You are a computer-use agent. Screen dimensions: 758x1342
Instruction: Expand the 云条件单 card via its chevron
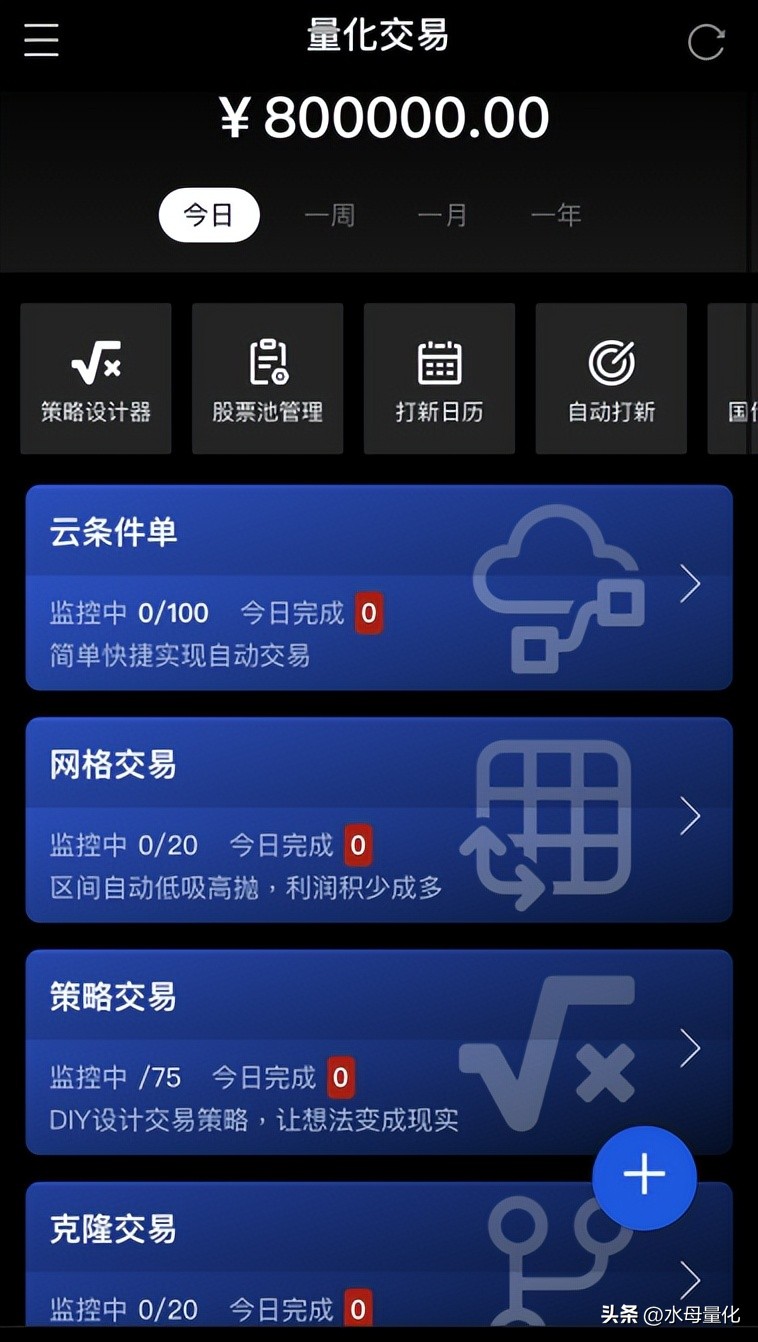[690, 584]
